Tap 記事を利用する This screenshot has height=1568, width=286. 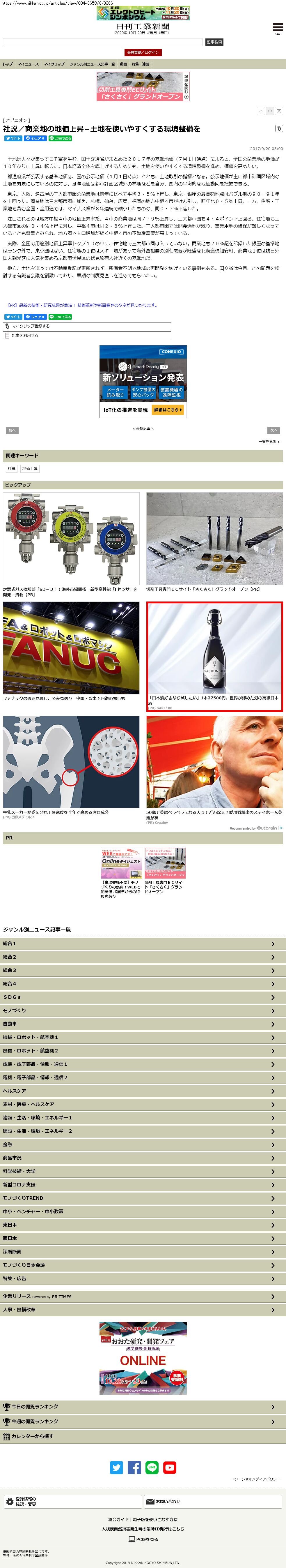tap(87, 335)
